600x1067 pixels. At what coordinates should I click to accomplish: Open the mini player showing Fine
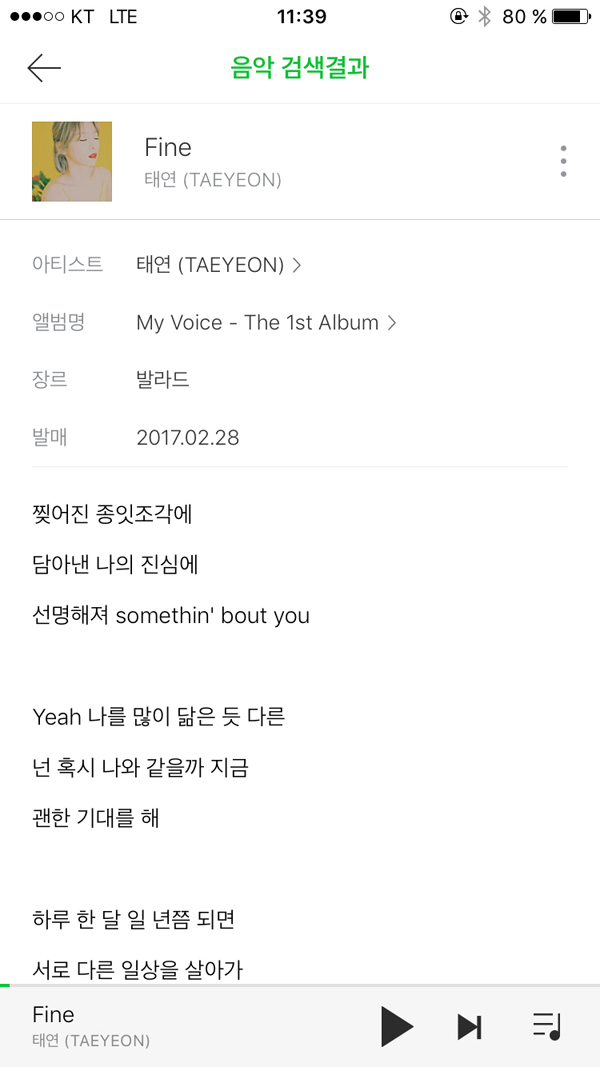pos(150,1026)
